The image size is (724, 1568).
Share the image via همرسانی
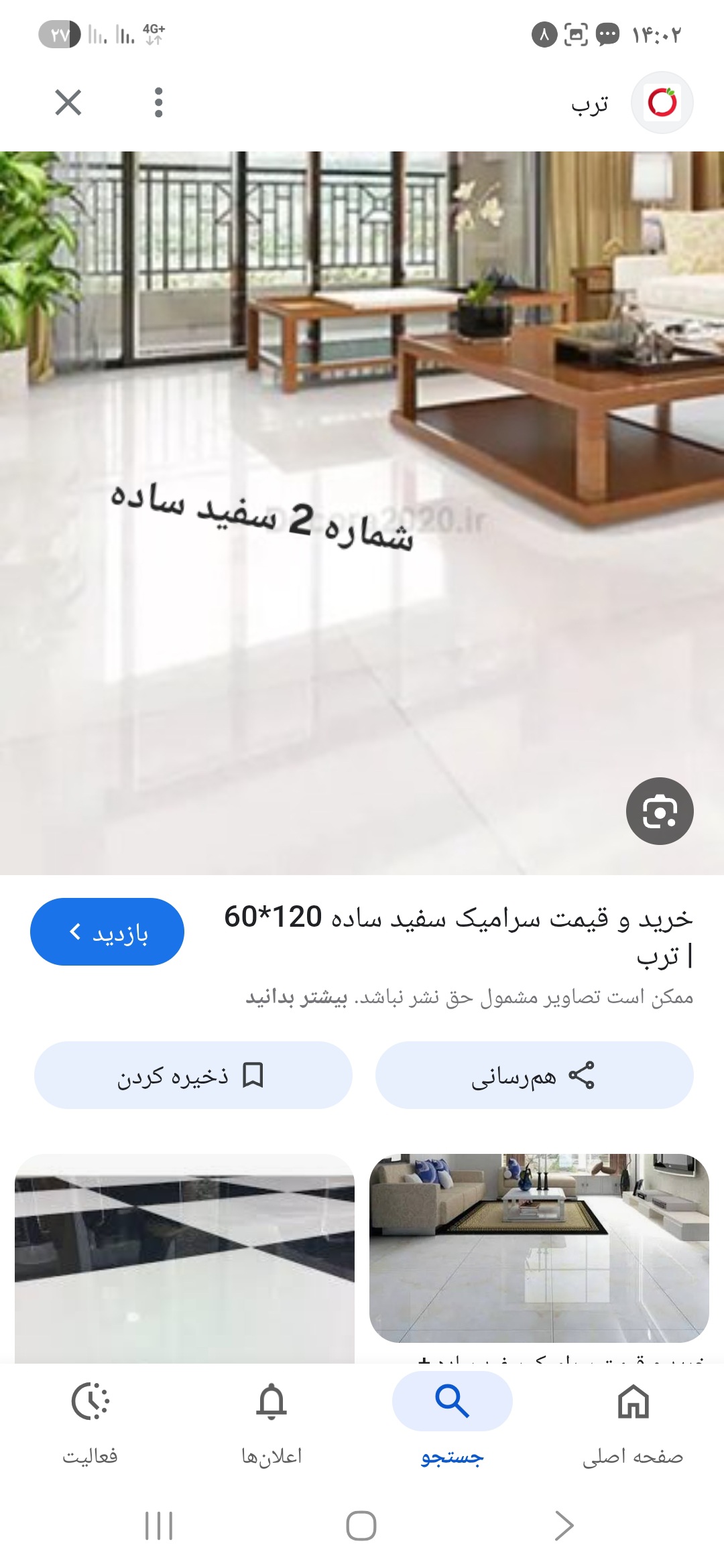(534, 1075)
